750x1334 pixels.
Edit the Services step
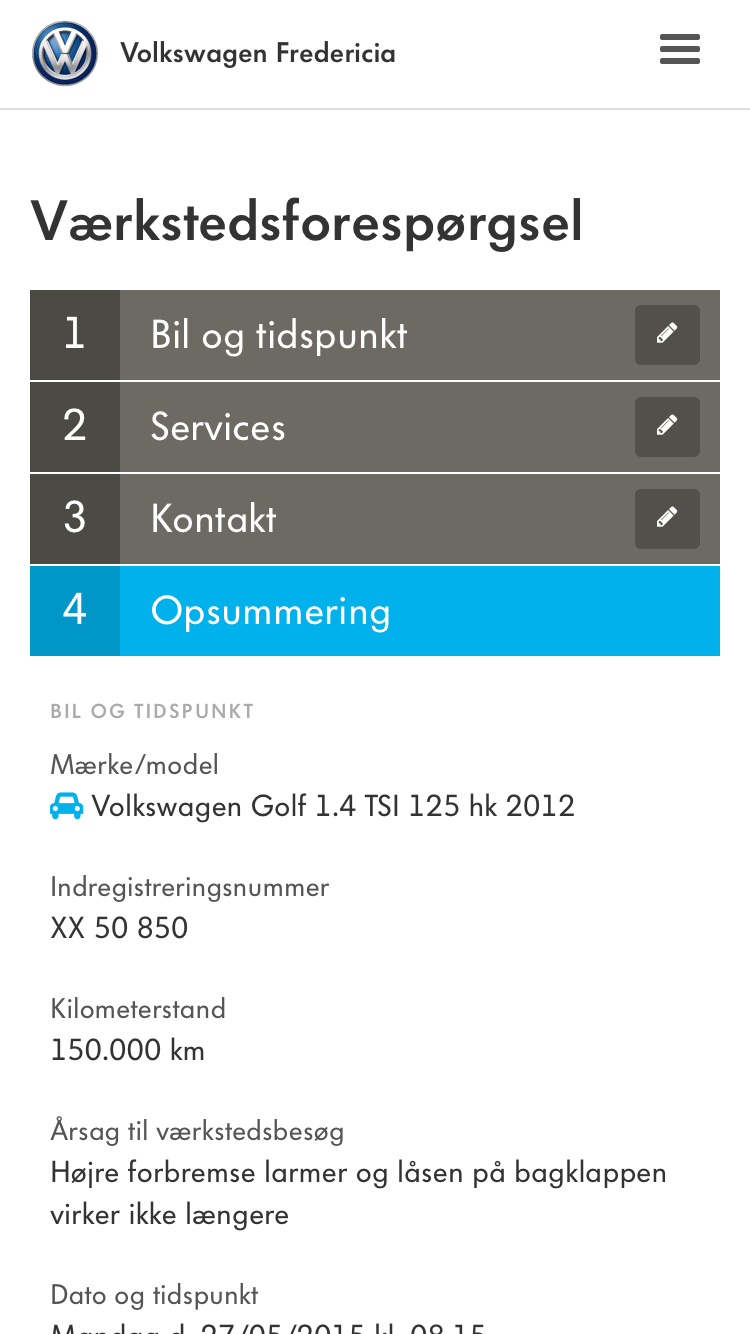point(667,427)
